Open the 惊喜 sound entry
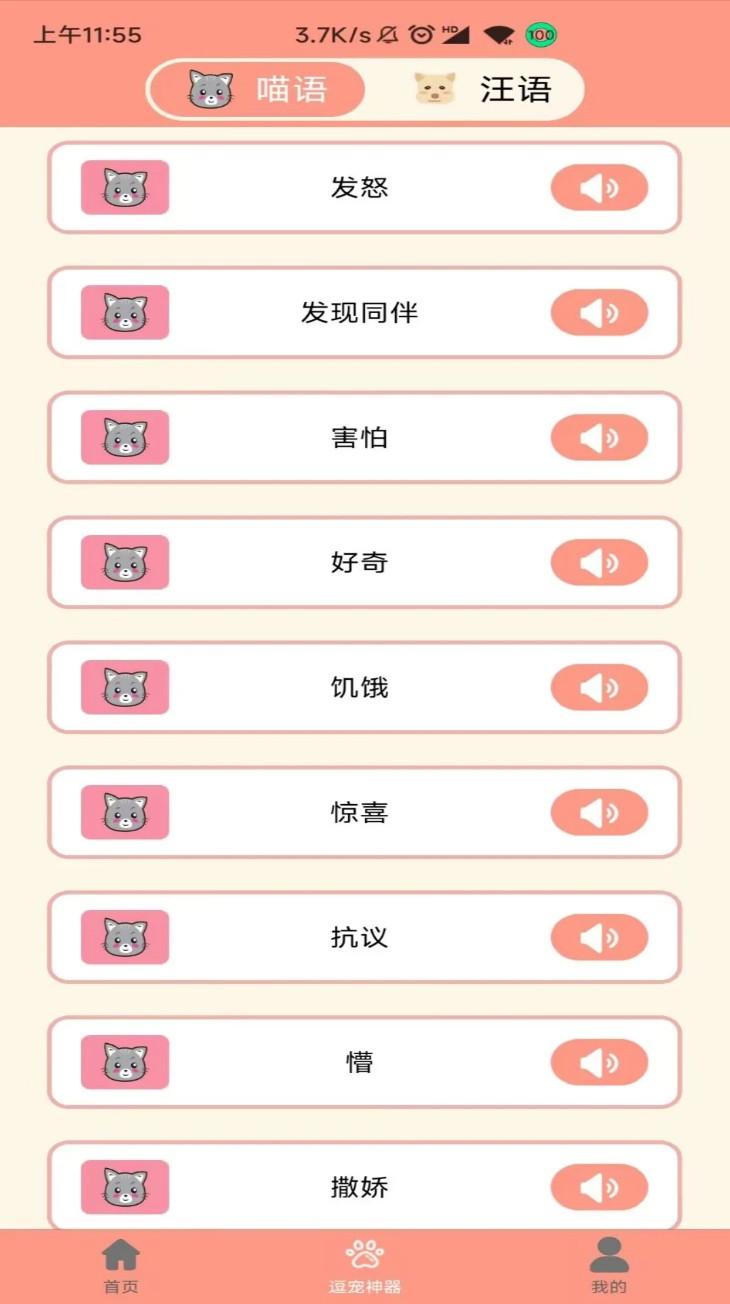The width and height of the screenshot is (730, 1304). [x=360, y=812]
